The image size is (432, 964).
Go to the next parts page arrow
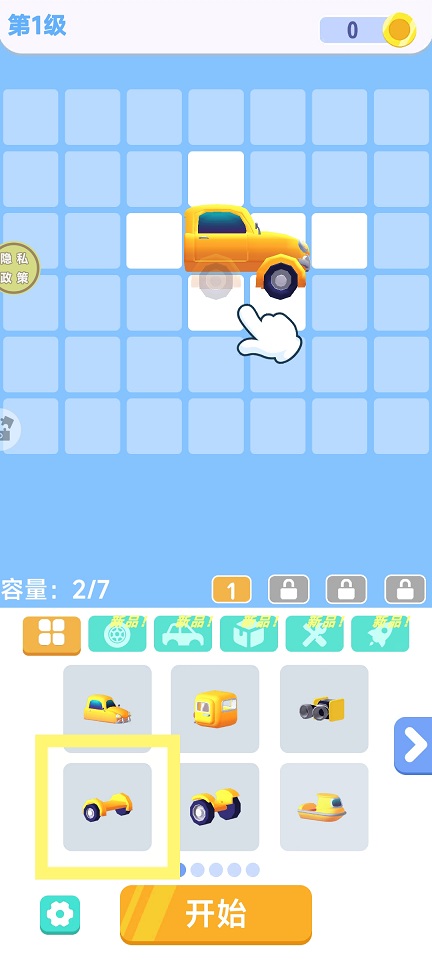click(x=413, y=745)
